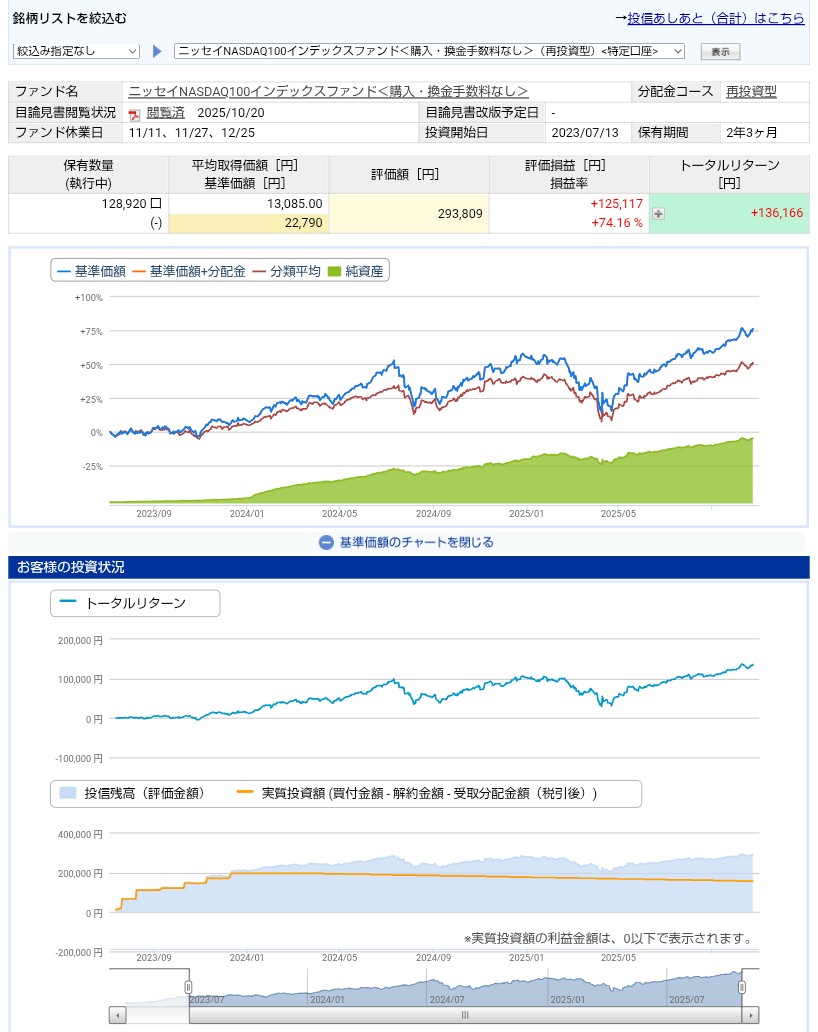The width and height of the screenshot is (818, 1032).
Task: Tap the range scrollbar's left arrow
Action: (118, 1015)
